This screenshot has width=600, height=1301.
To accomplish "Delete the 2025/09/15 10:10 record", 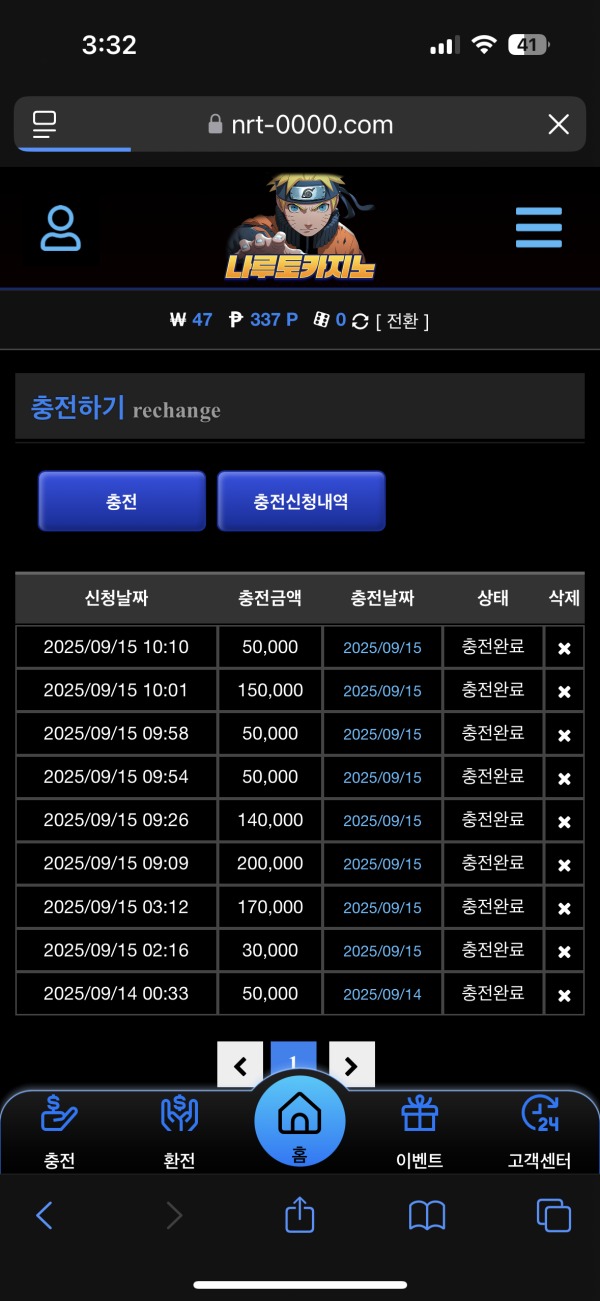I will click(564, 648).
